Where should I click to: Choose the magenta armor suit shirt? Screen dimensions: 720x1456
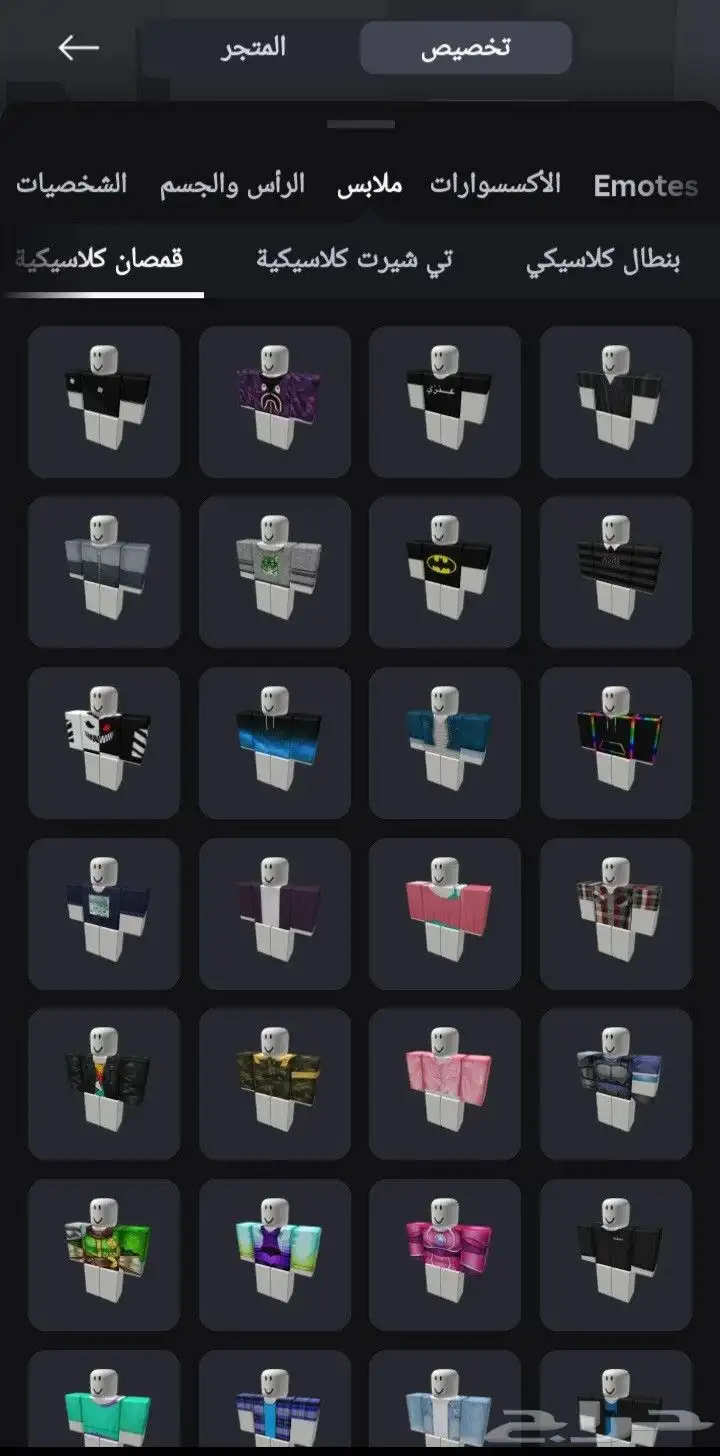[x=445, y=1255]
